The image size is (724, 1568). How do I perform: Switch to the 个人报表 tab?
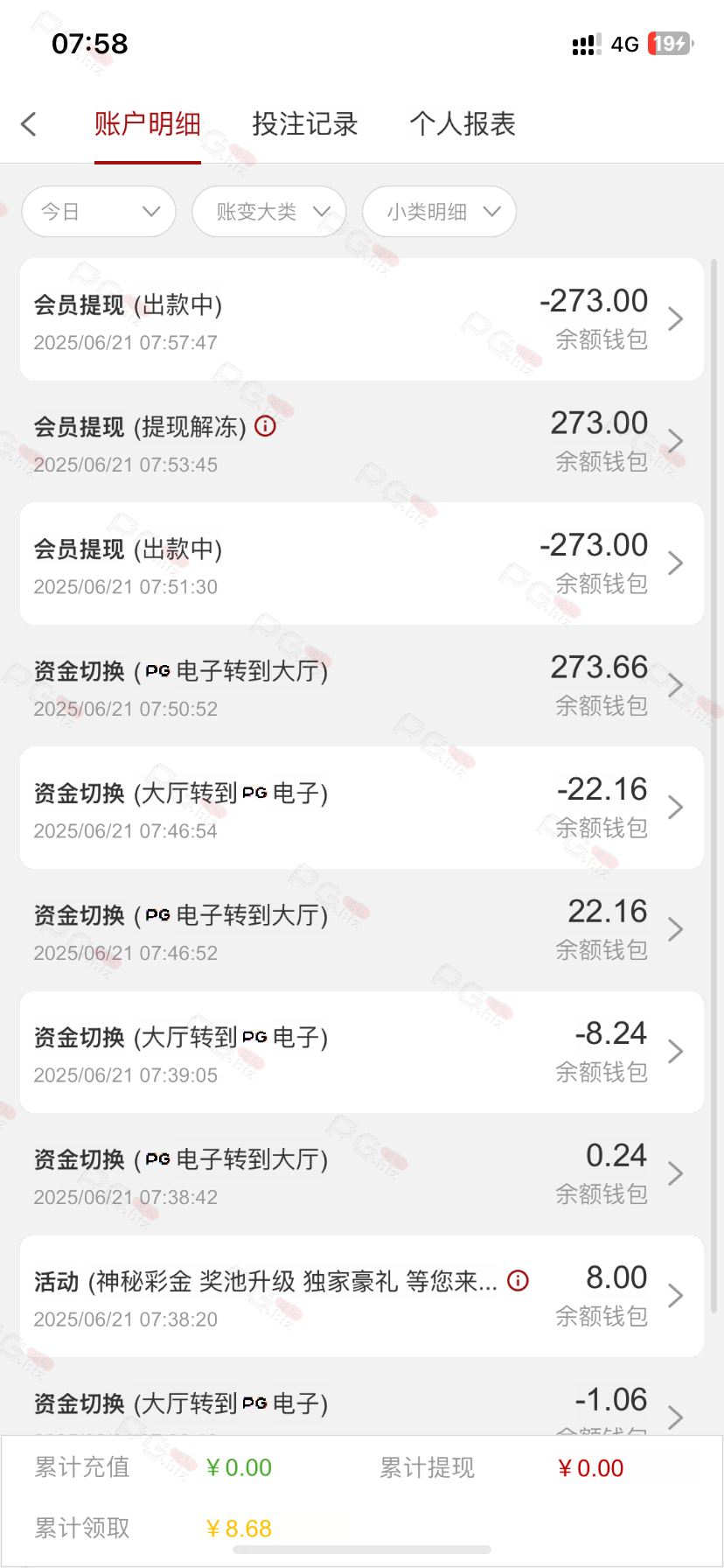point(463,124)
